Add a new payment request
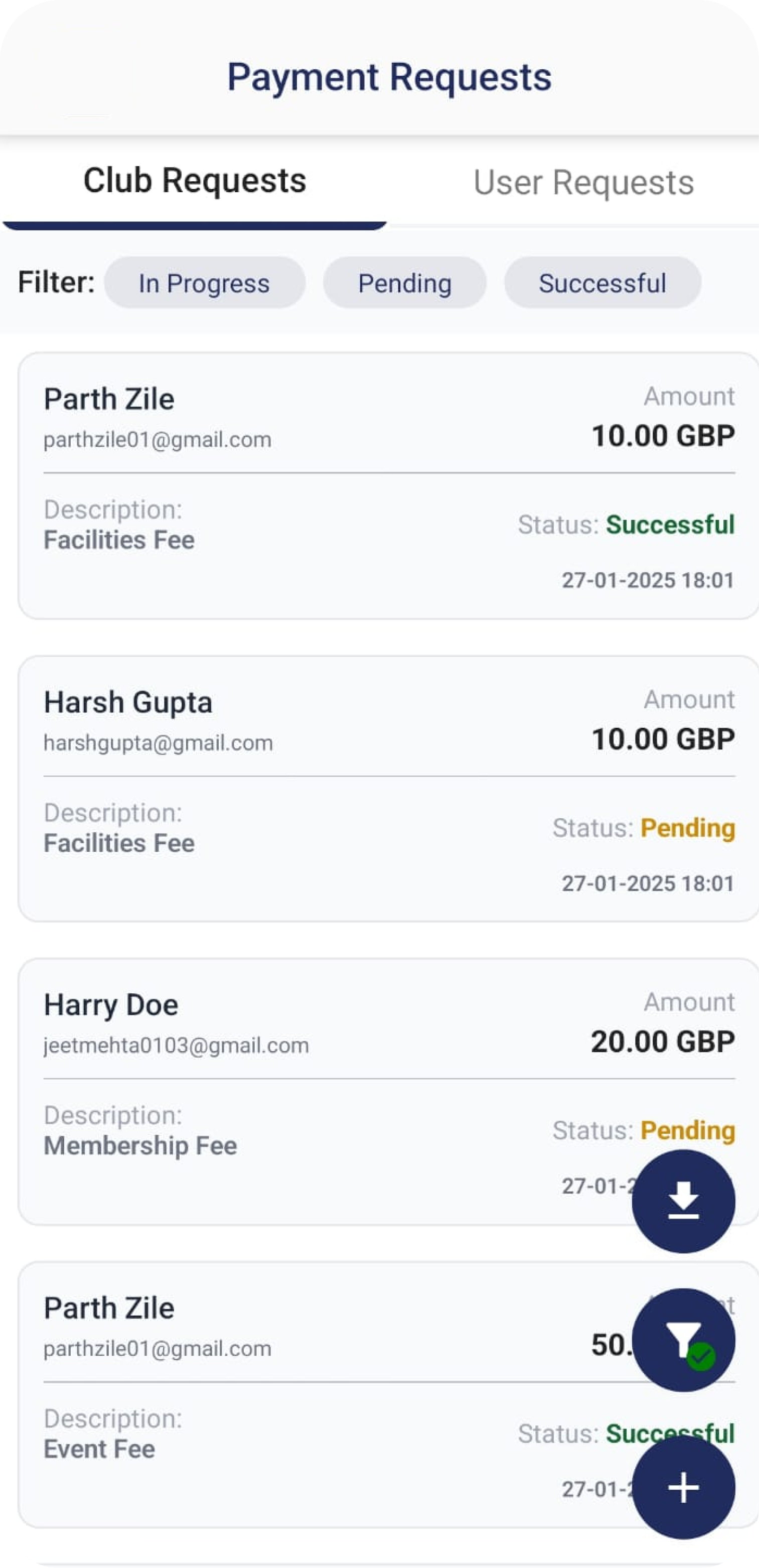 (x=683, y=1487)
